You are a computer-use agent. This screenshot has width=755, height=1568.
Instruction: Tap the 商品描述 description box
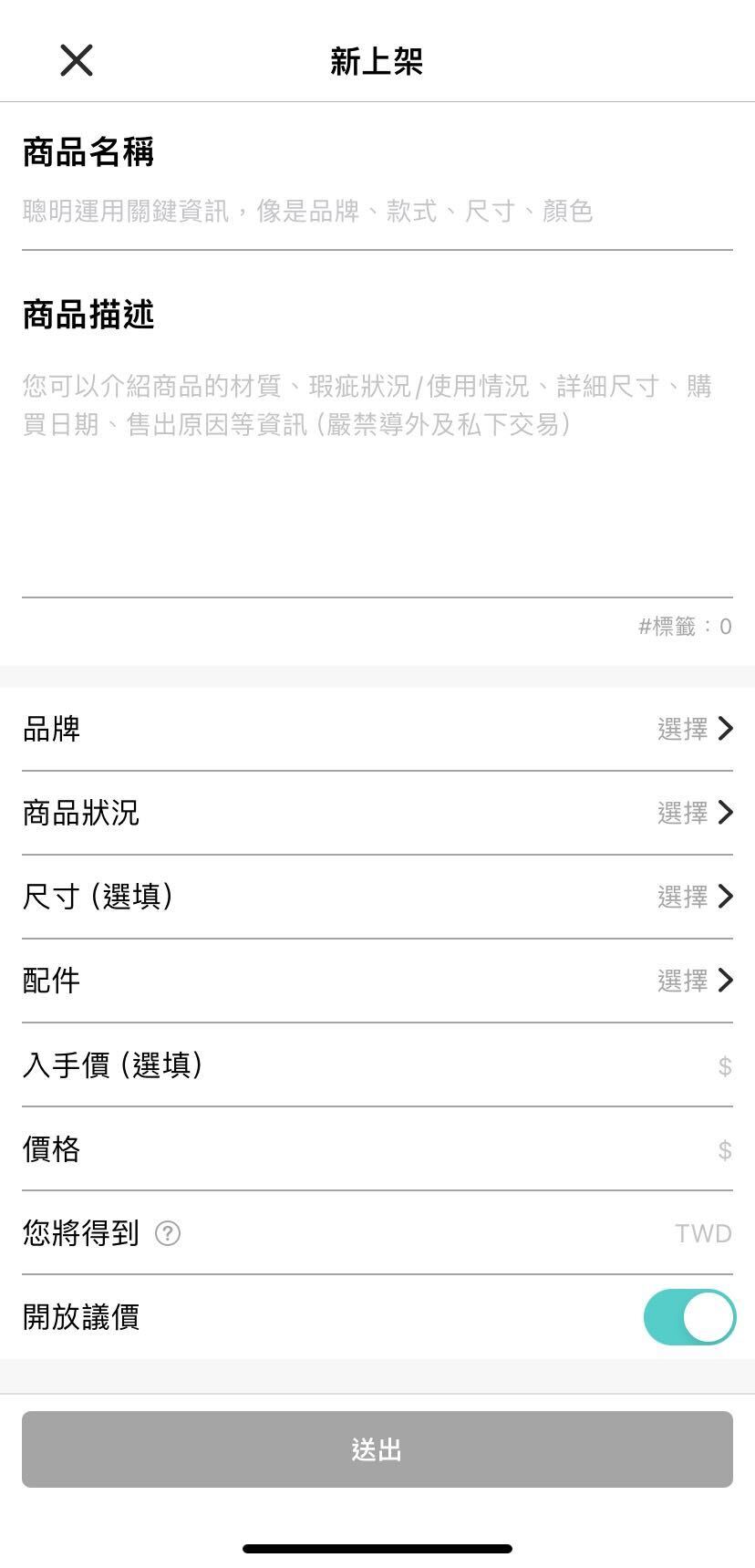pyautogui.click(x=377, y=474)
